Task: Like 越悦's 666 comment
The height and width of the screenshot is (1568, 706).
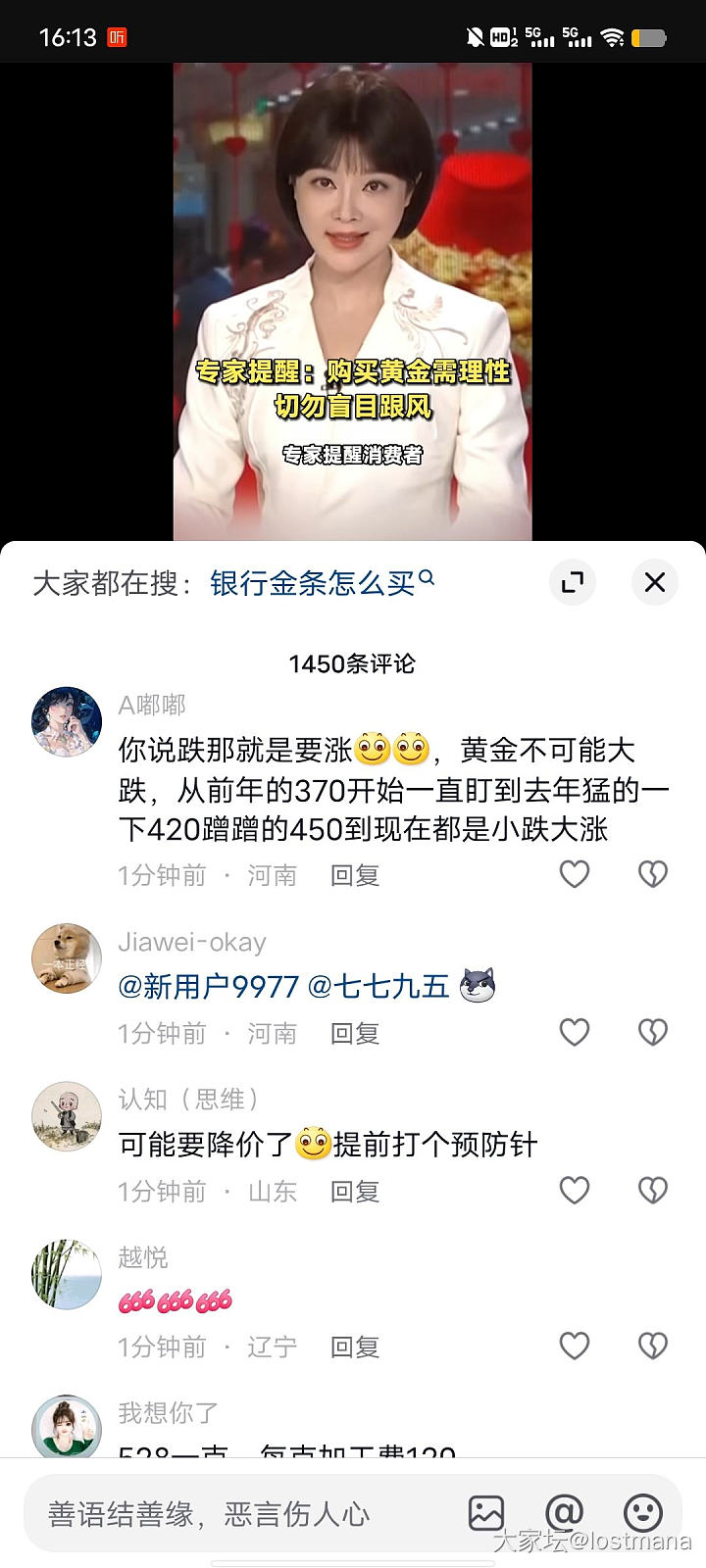Action: point(575,1346)
